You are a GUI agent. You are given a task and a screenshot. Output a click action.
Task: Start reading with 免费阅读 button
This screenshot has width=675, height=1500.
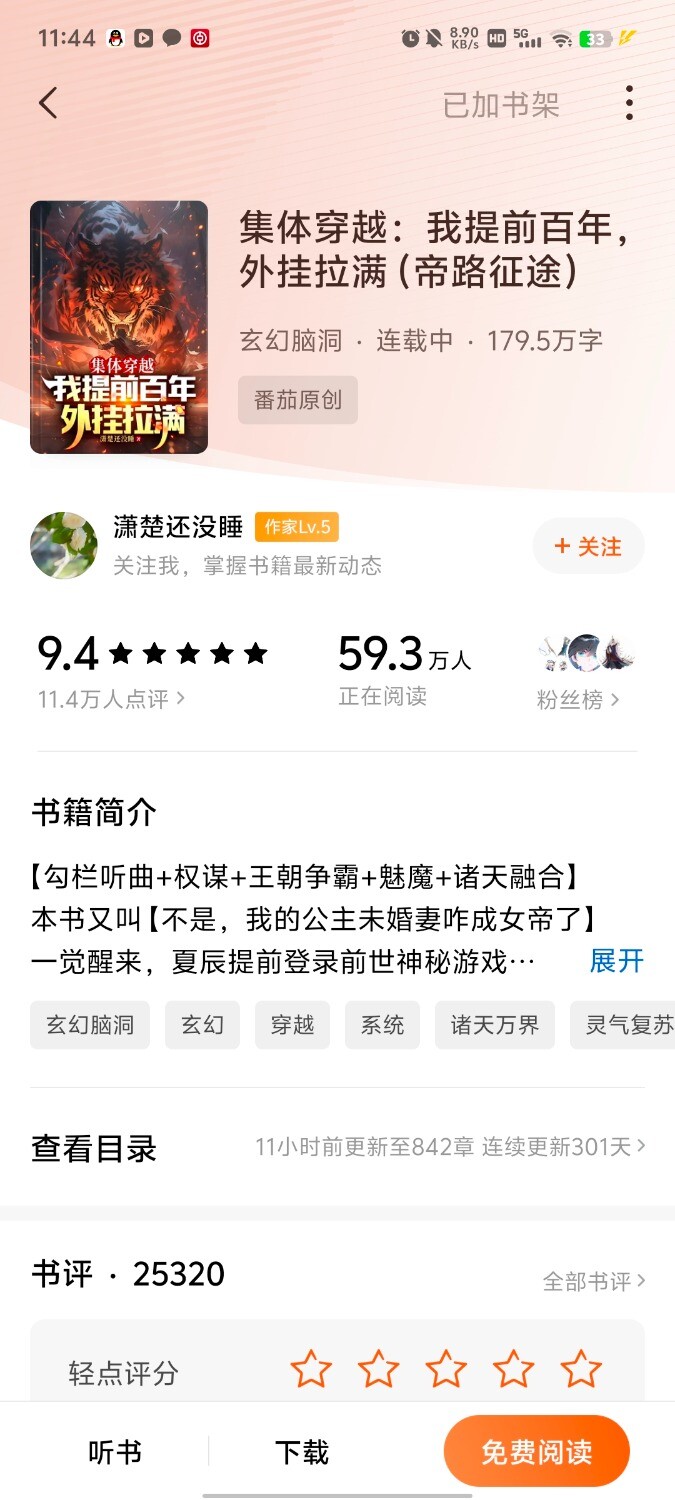(537, 1452)
